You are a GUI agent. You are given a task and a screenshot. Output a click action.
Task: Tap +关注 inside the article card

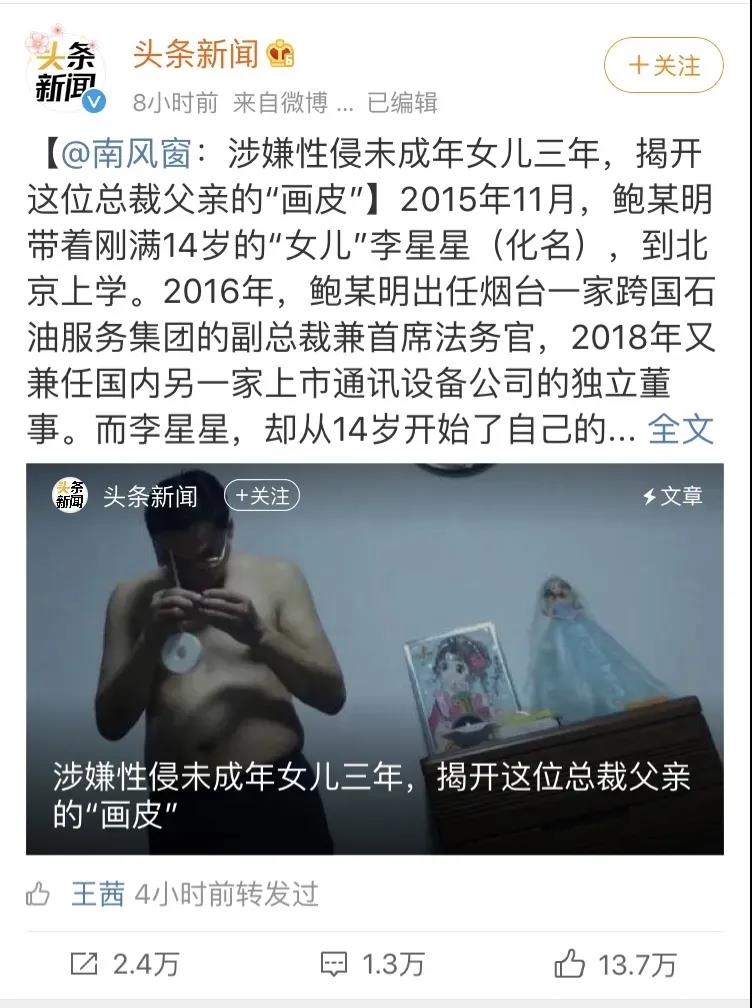pyautogui.click(x=261, y=495)
